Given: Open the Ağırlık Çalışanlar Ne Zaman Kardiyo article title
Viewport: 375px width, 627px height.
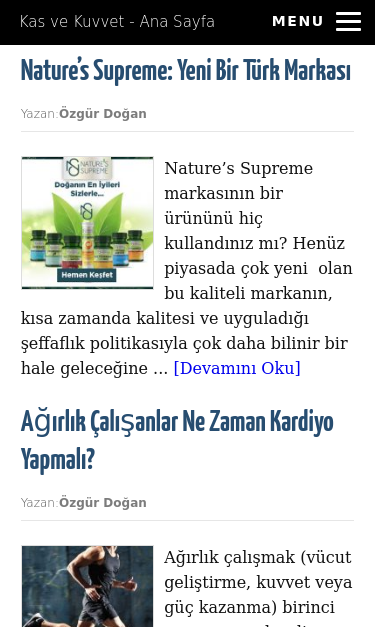Looking at the screenshot, I should point(177,441).
